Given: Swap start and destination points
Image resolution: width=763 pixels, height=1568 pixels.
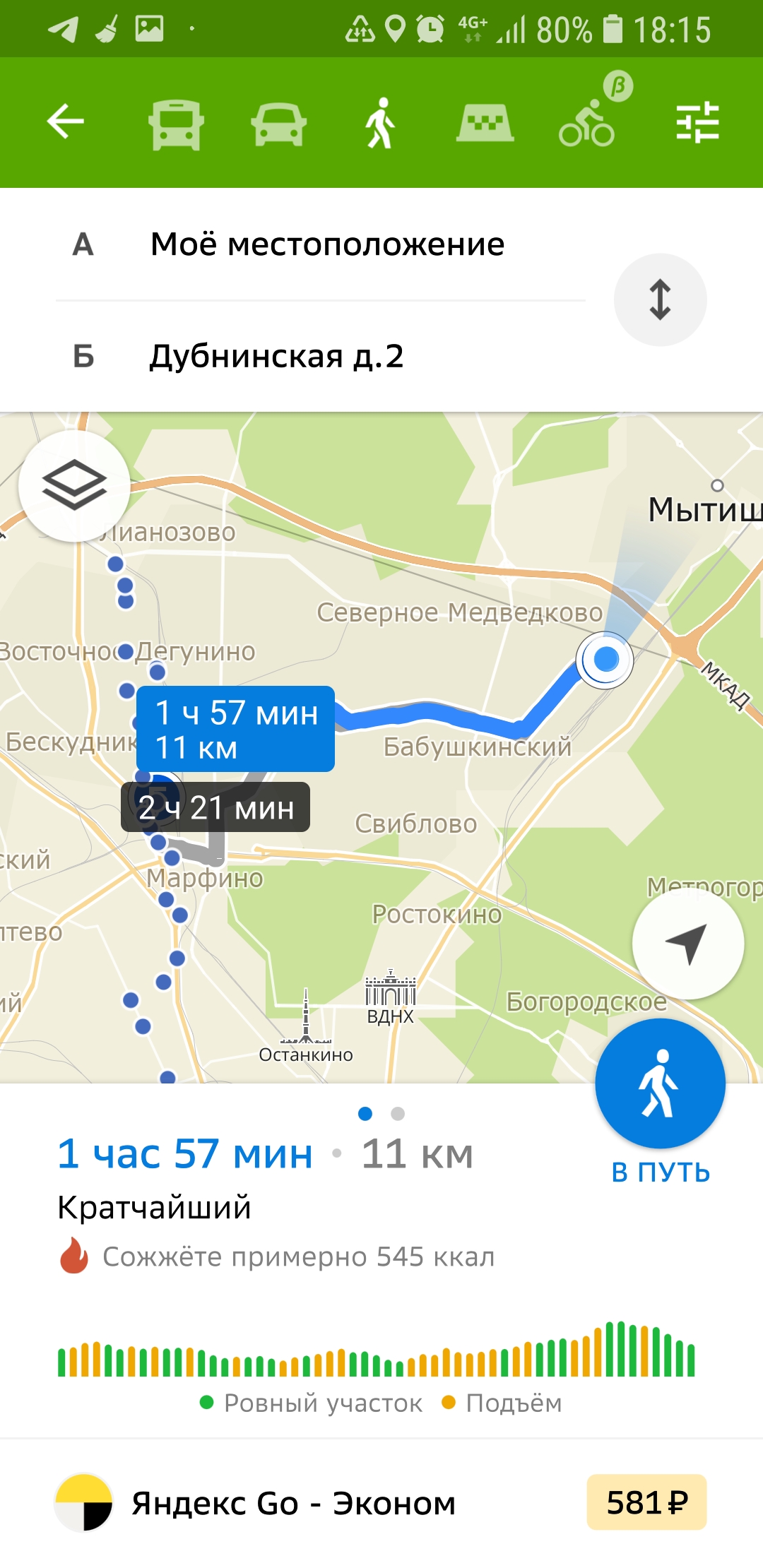Looking at the screenshot, I should tap(660, 299).
